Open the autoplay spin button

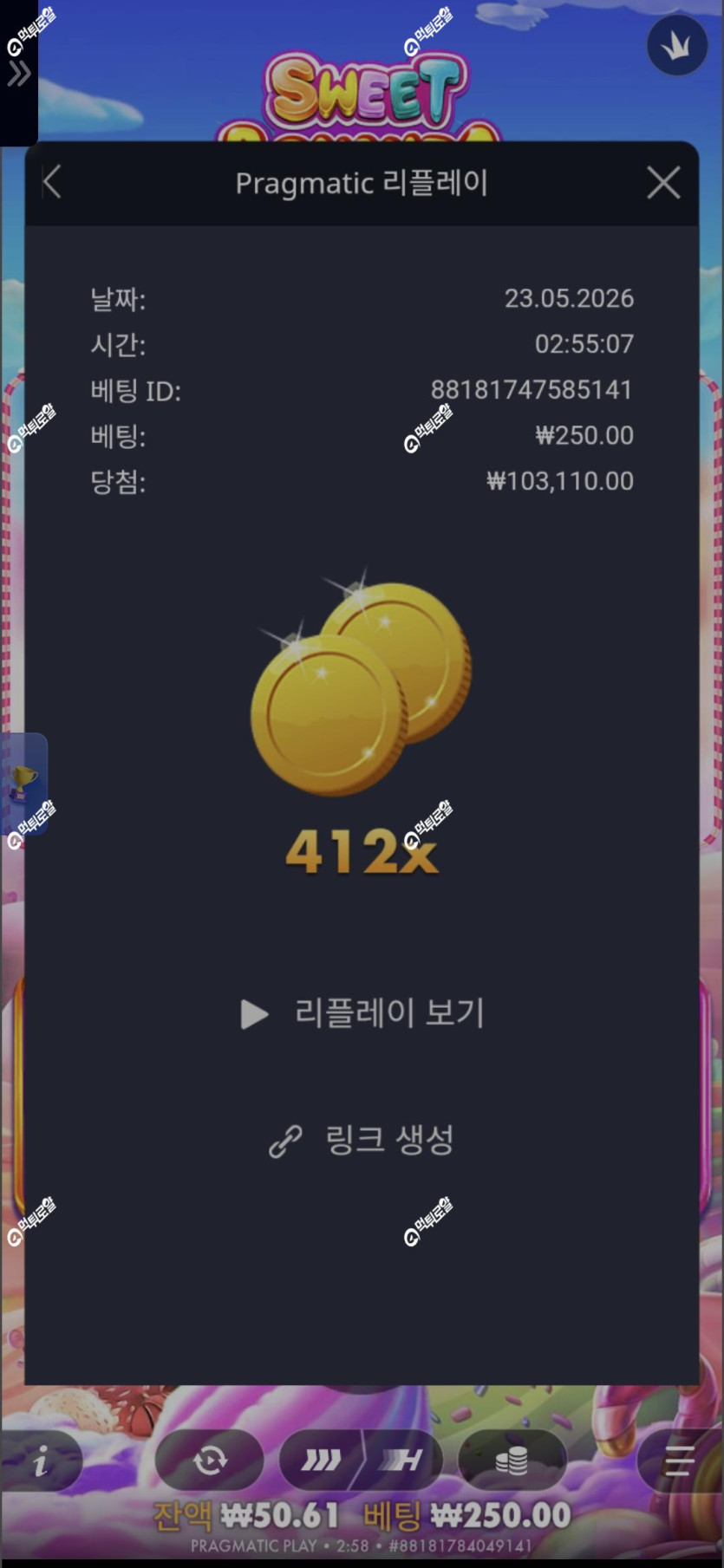point(209,1461)
